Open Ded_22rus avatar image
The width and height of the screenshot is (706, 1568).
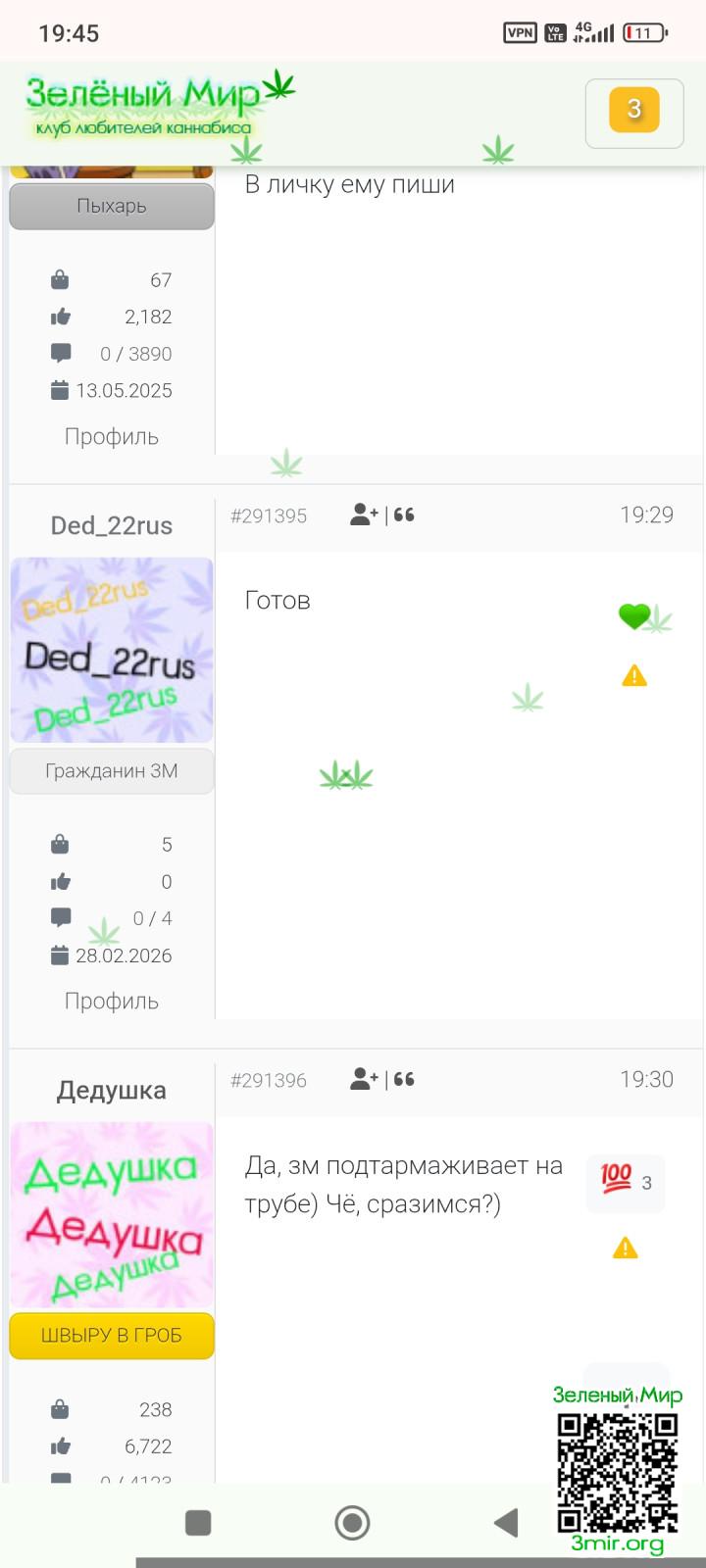pyautogui.click(x=112, y=650)
